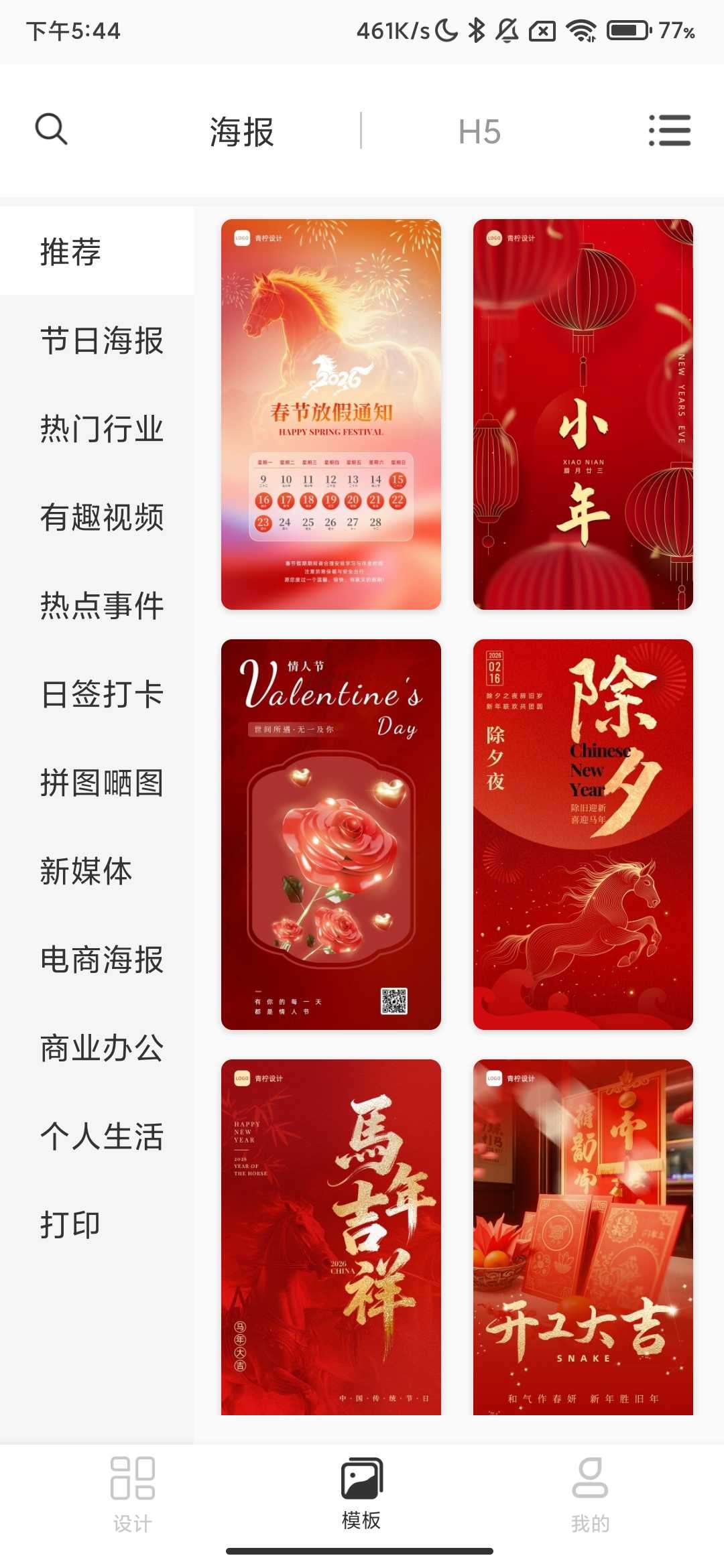Viewport: 724px width, 1568px height.
Task: Open the list menu icon
Action: 669,130
